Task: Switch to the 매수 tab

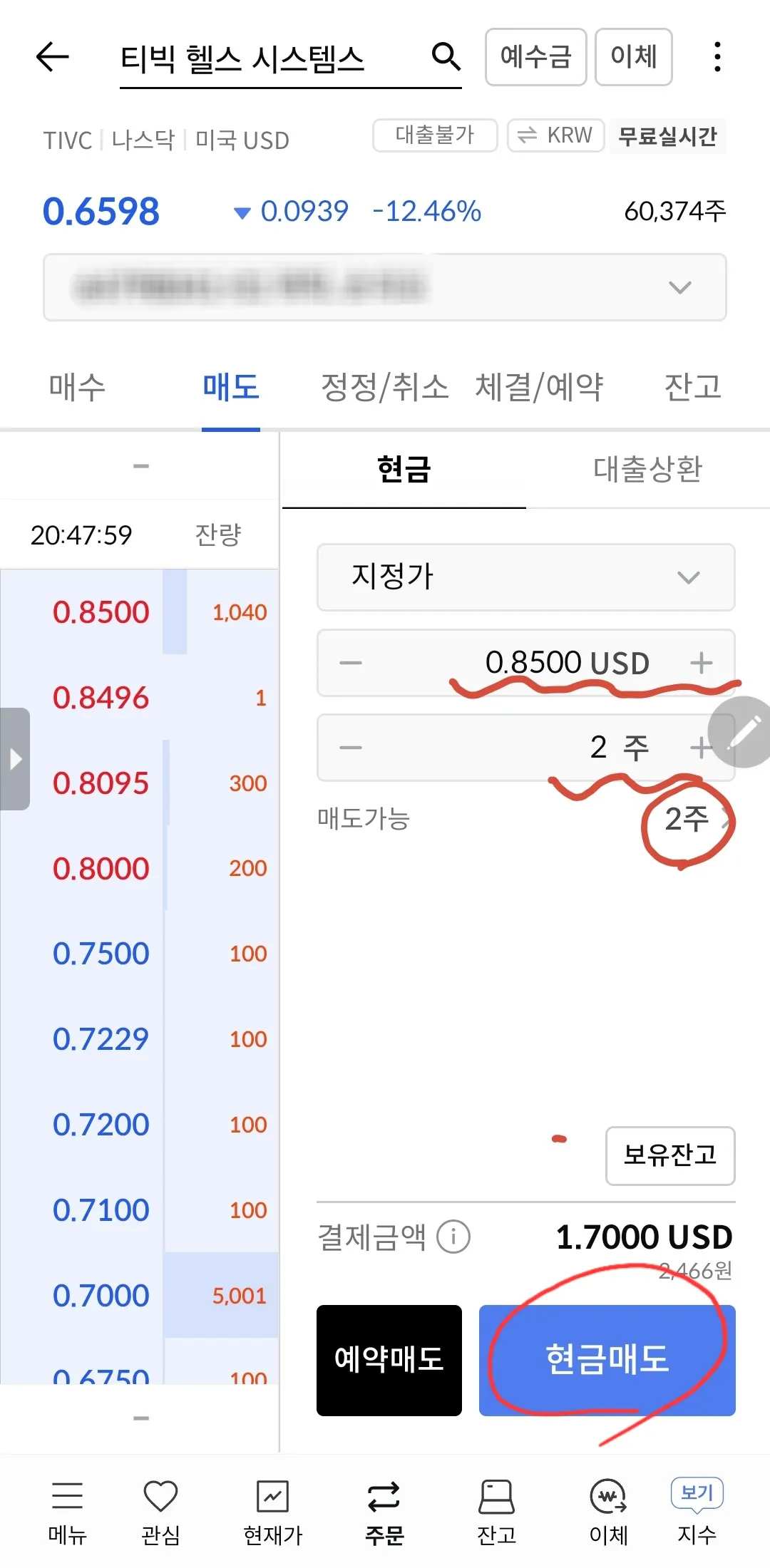Action: (x=77, y=387)
